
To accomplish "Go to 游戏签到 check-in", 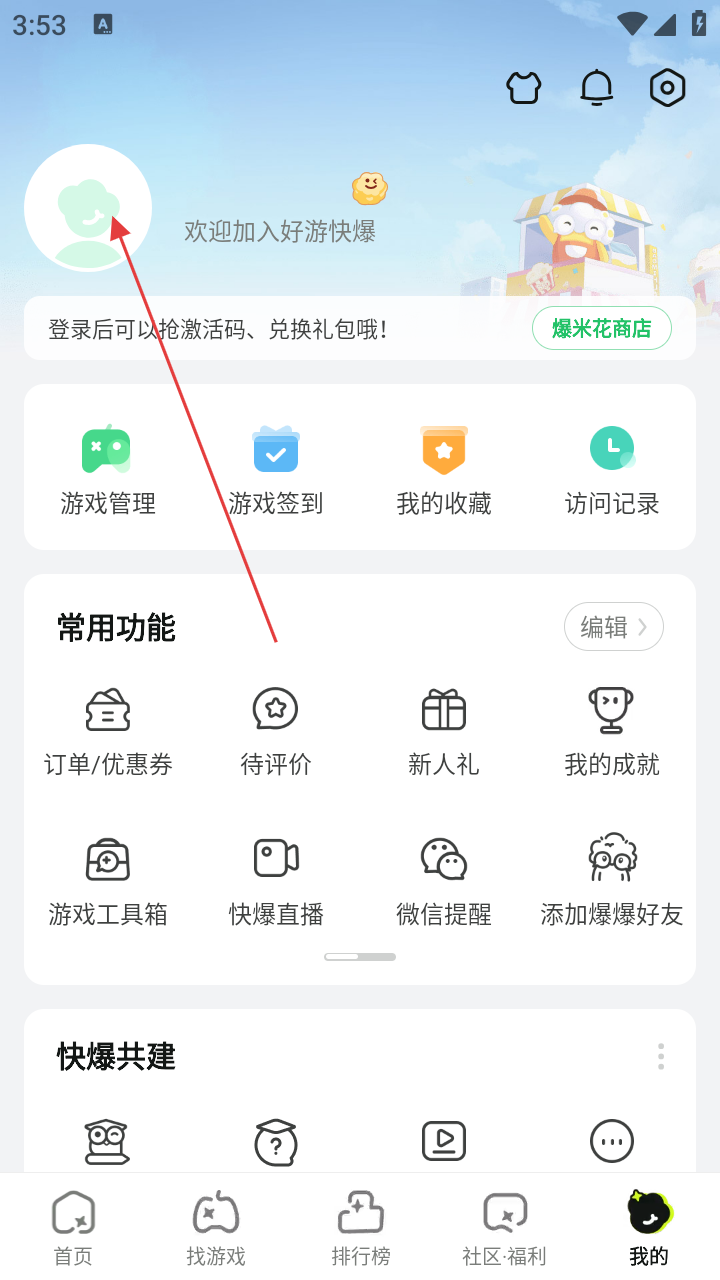I will point(276,470).
